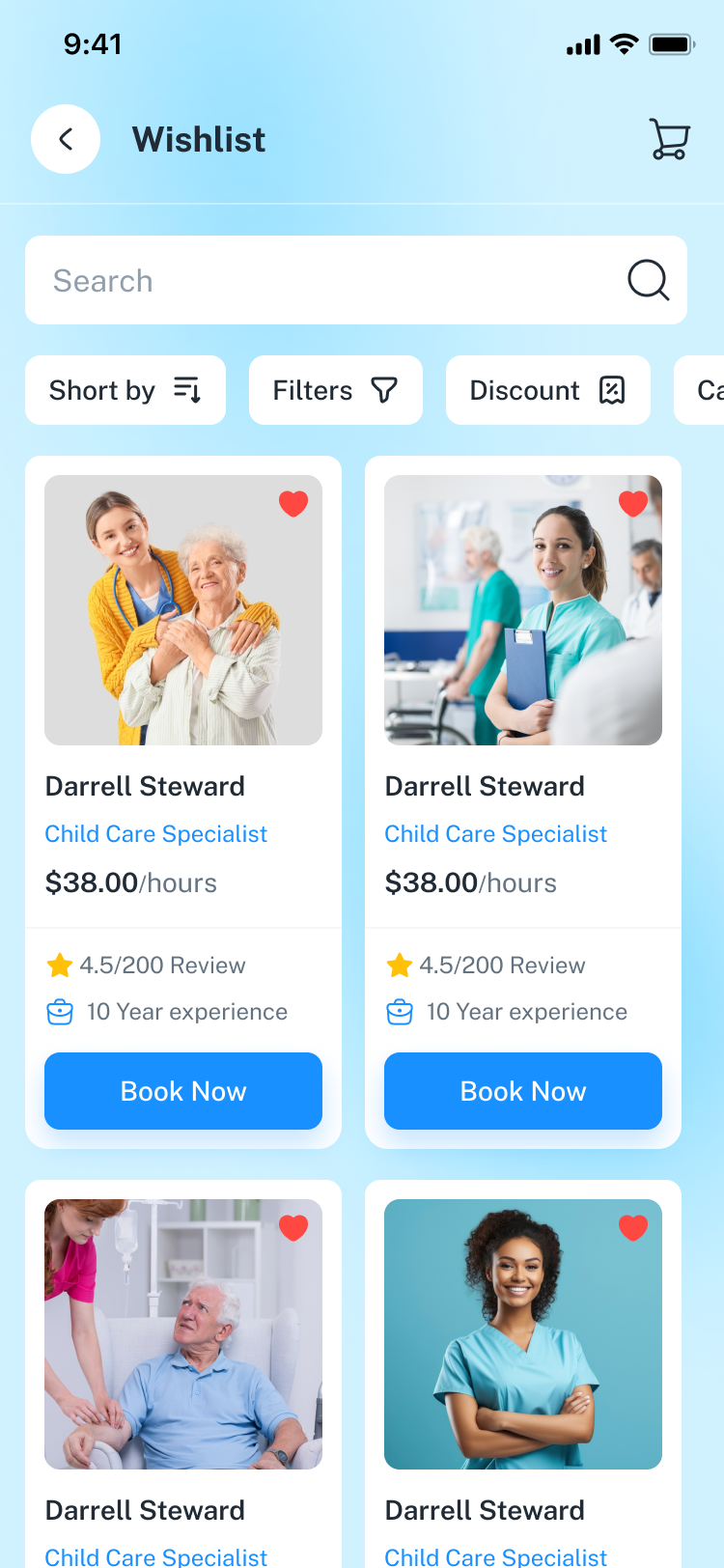Screen dimensions: 724x1568
Task: Open the Short by sorting options
Action: (x=125, y=390)
